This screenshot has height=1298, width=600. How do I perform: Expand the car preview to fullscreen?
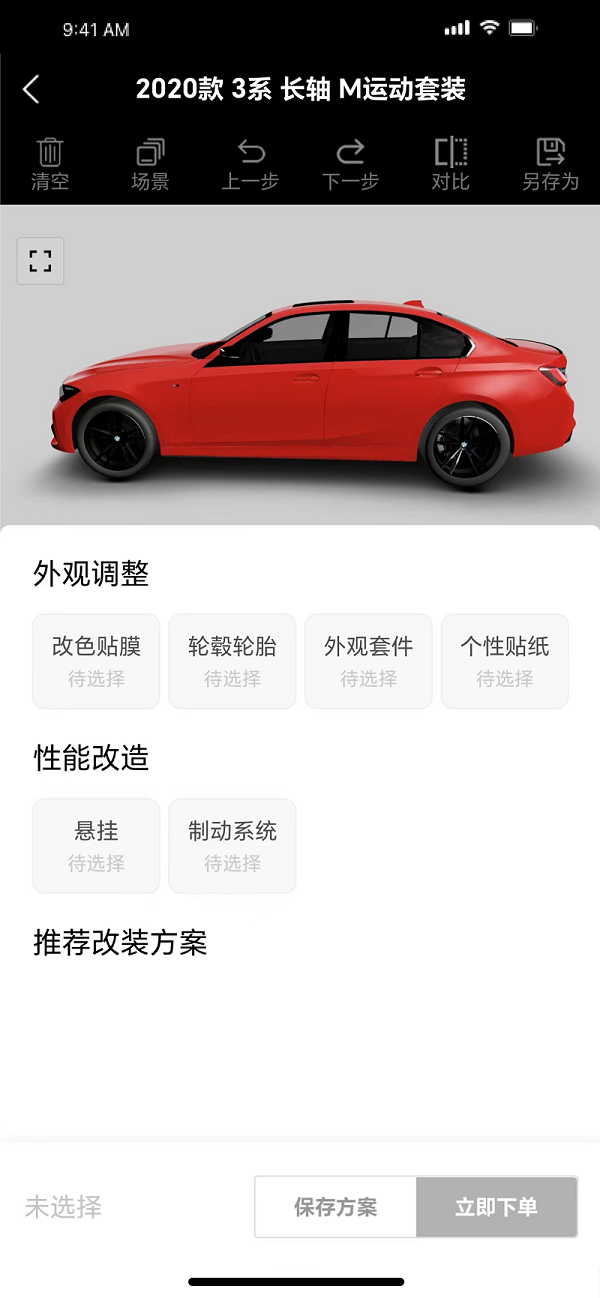pyautogui.click(x=40, y=261)
